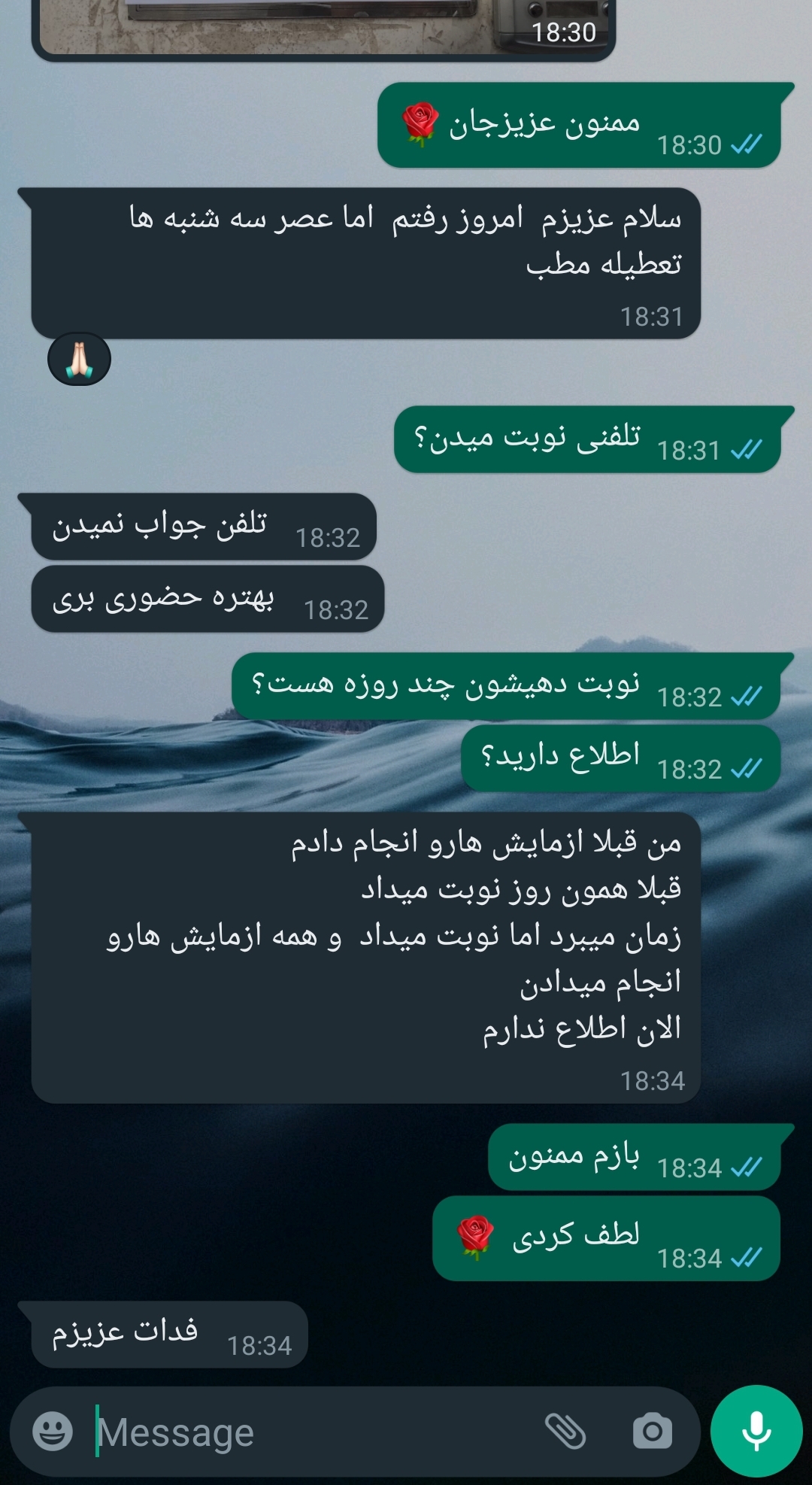
Task: View the praying hands reaction on message
Action: tap(79, 360)
